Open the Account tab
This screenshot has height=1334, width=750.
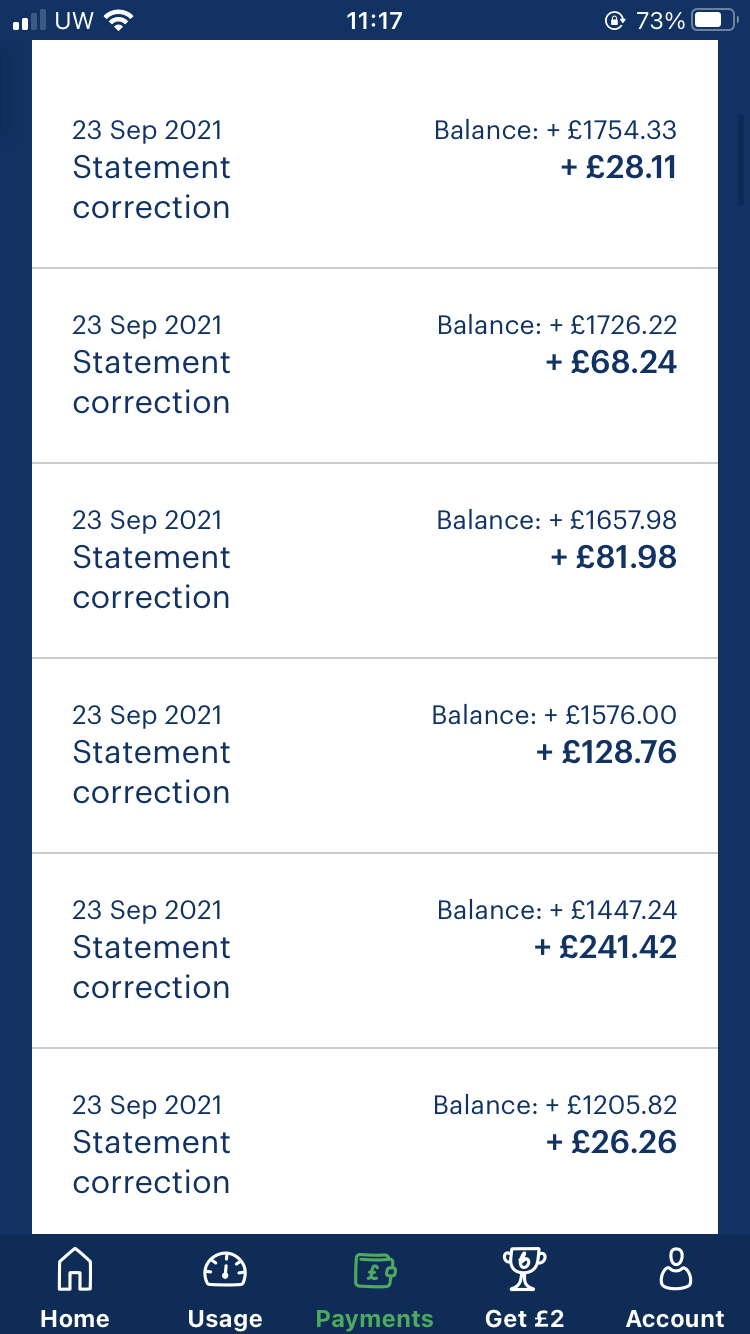675,1286
